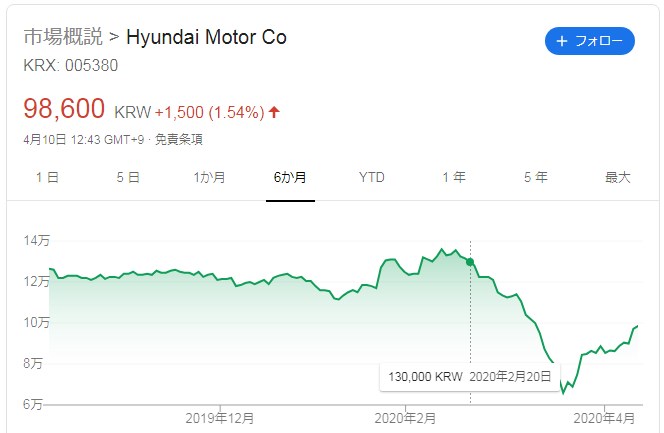Select the 5日 time range

point(128,177)
